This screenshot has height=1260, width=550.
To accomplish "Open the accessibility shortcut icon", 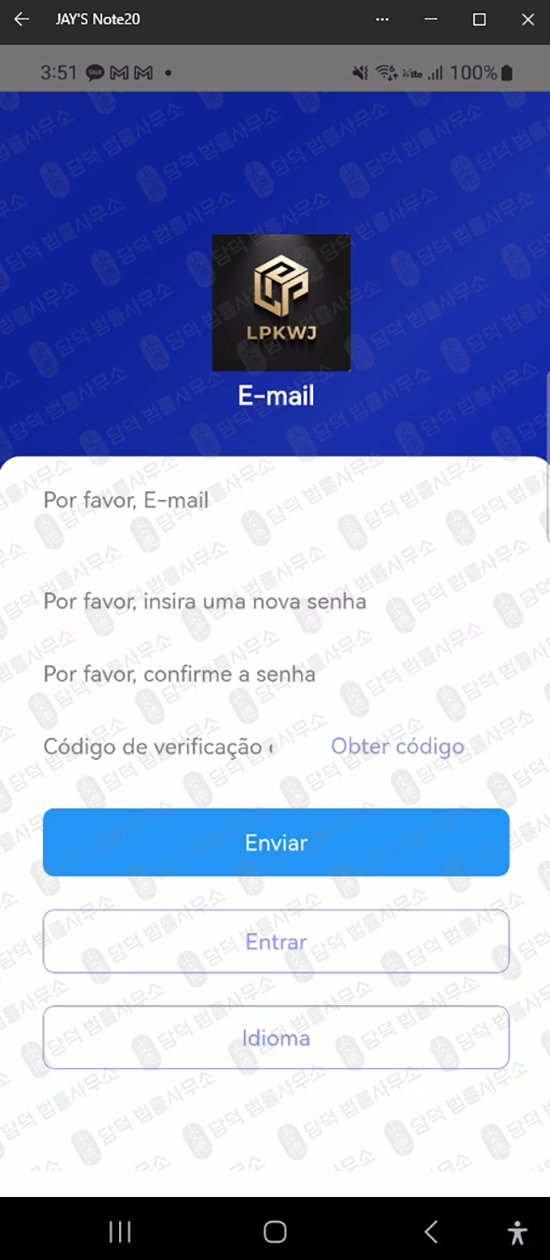I will point(516,1231).
